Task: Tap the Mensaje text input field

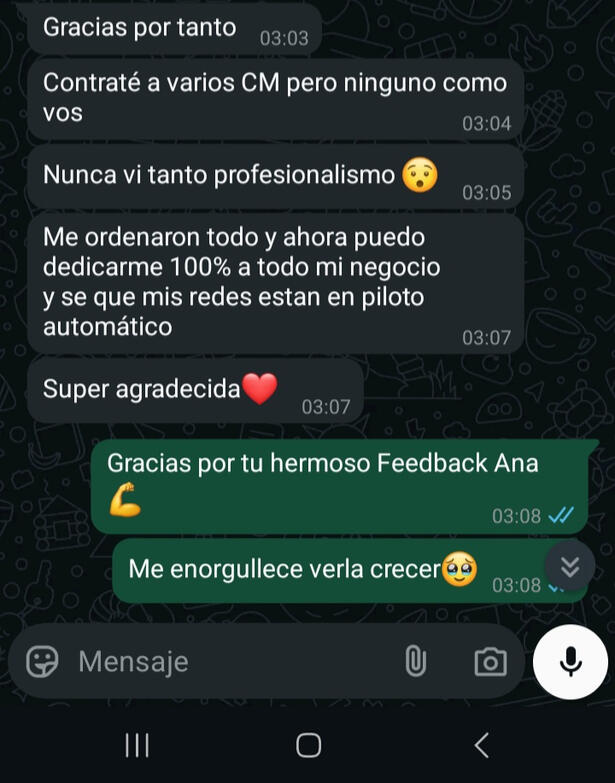Action: [230, 662]
